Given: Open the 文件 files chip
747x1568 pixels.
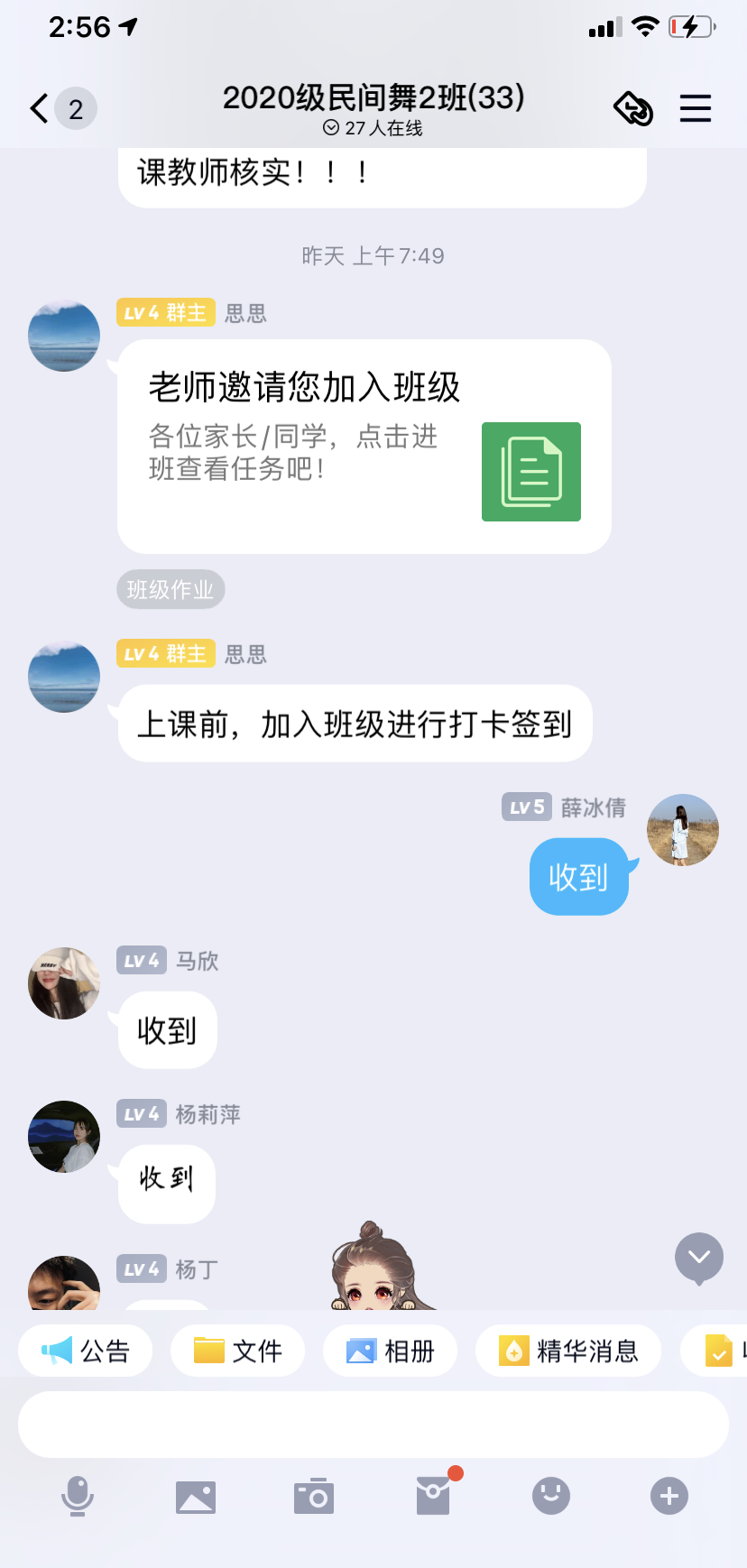Looking at the screenshot, I should (238, 1351).
